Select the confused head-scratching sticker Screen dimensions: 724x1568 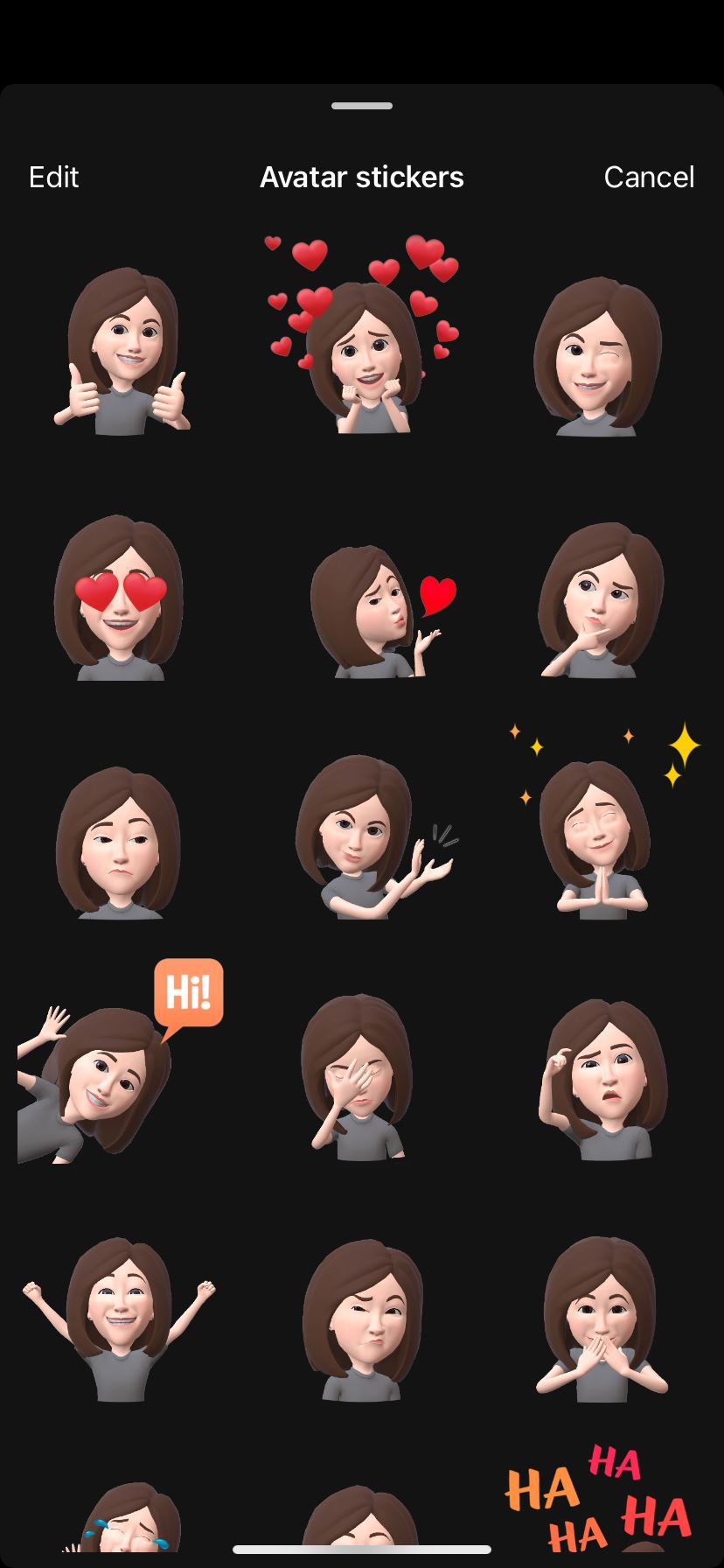click(x=603, y=1076)
